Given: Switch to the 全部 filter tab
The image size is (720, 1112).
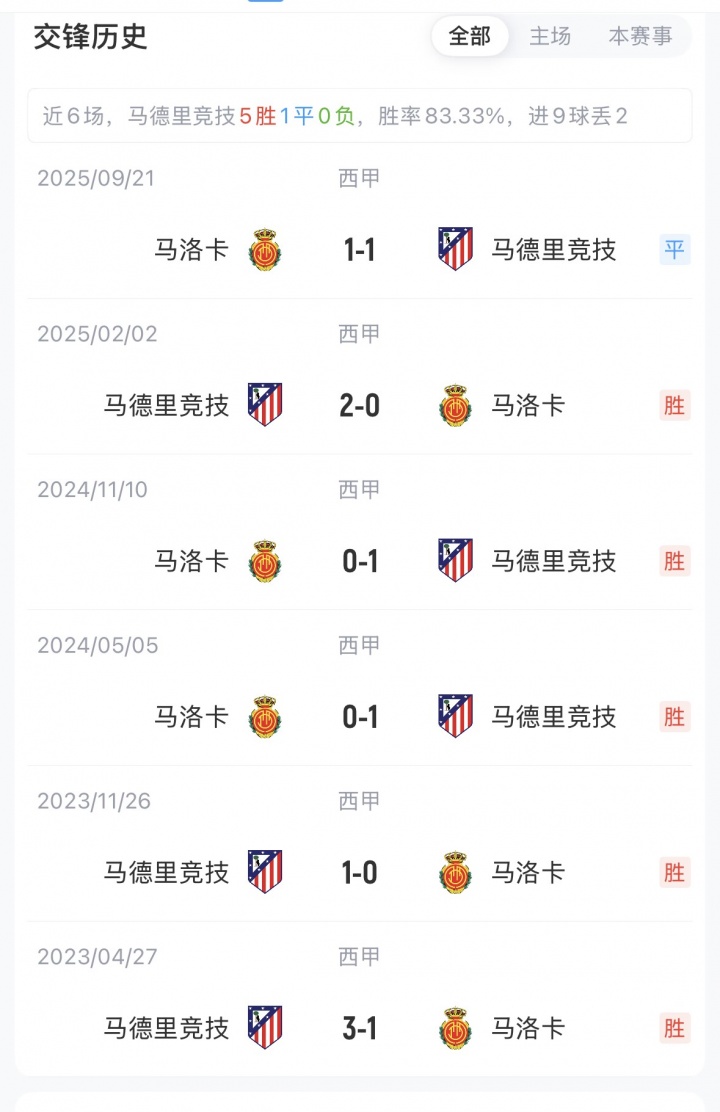Looking at the screenshot, I should coord(469,37).
